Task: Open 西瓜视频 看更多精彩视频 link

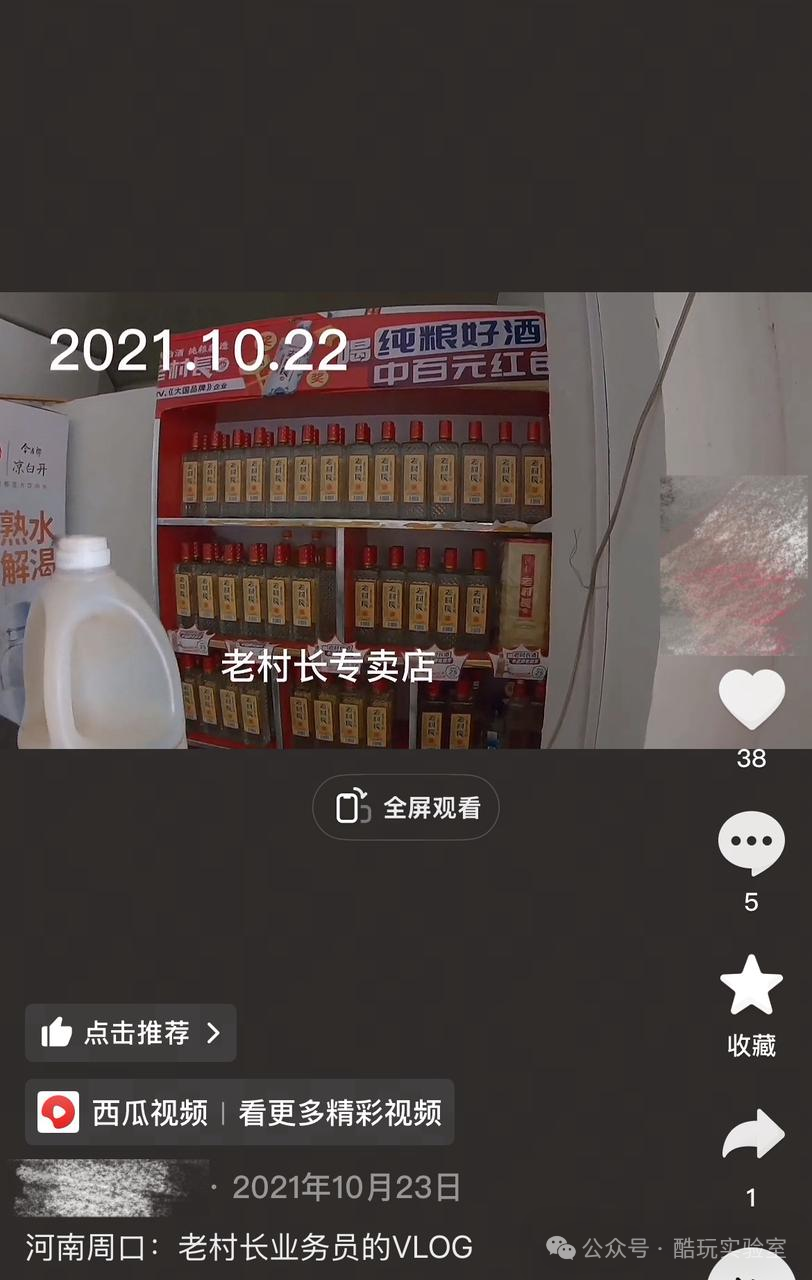Action: [240, 1112]
